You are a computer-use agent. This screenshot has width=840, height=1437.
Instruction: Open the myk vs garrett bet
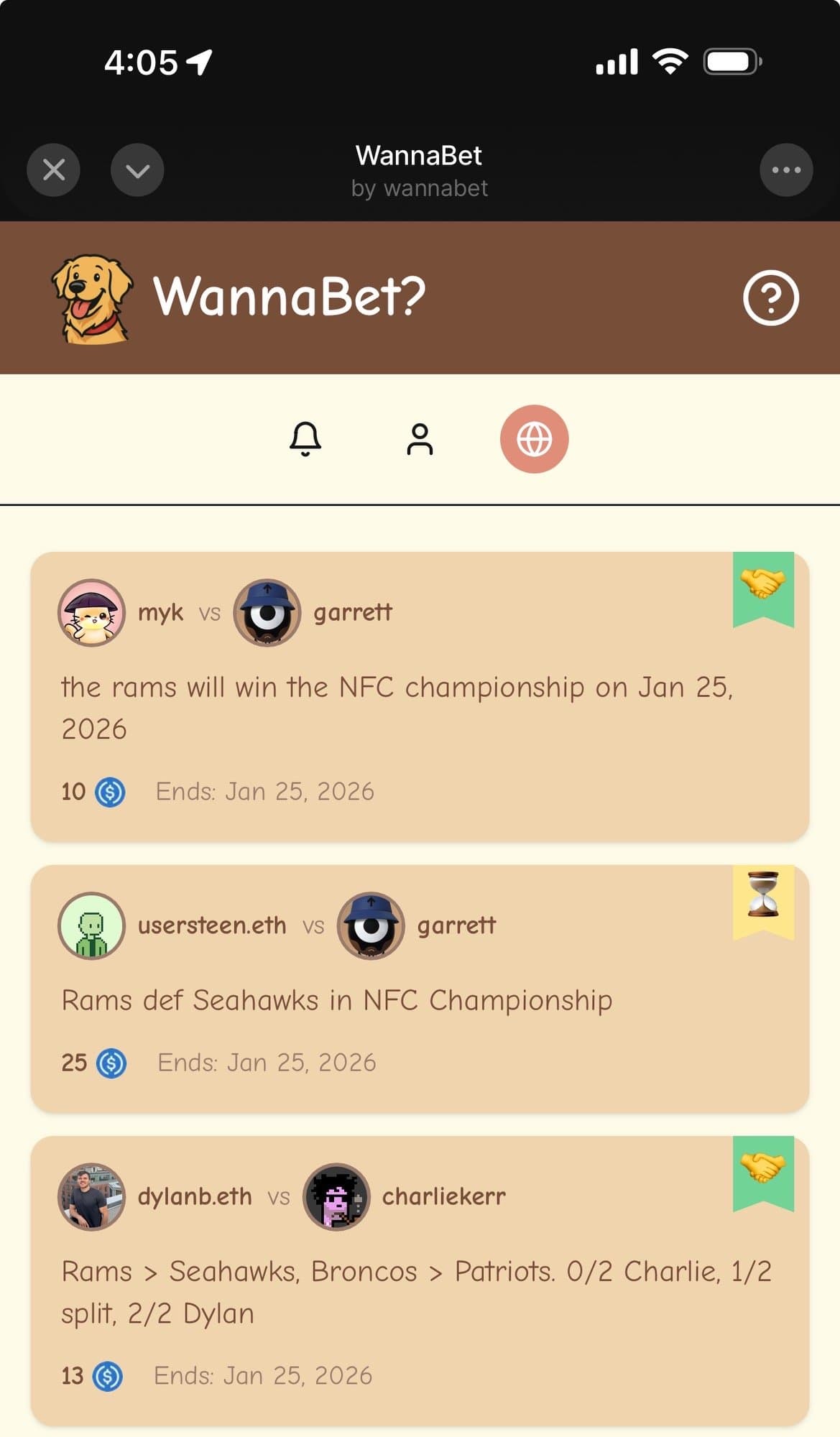(420, 708)
